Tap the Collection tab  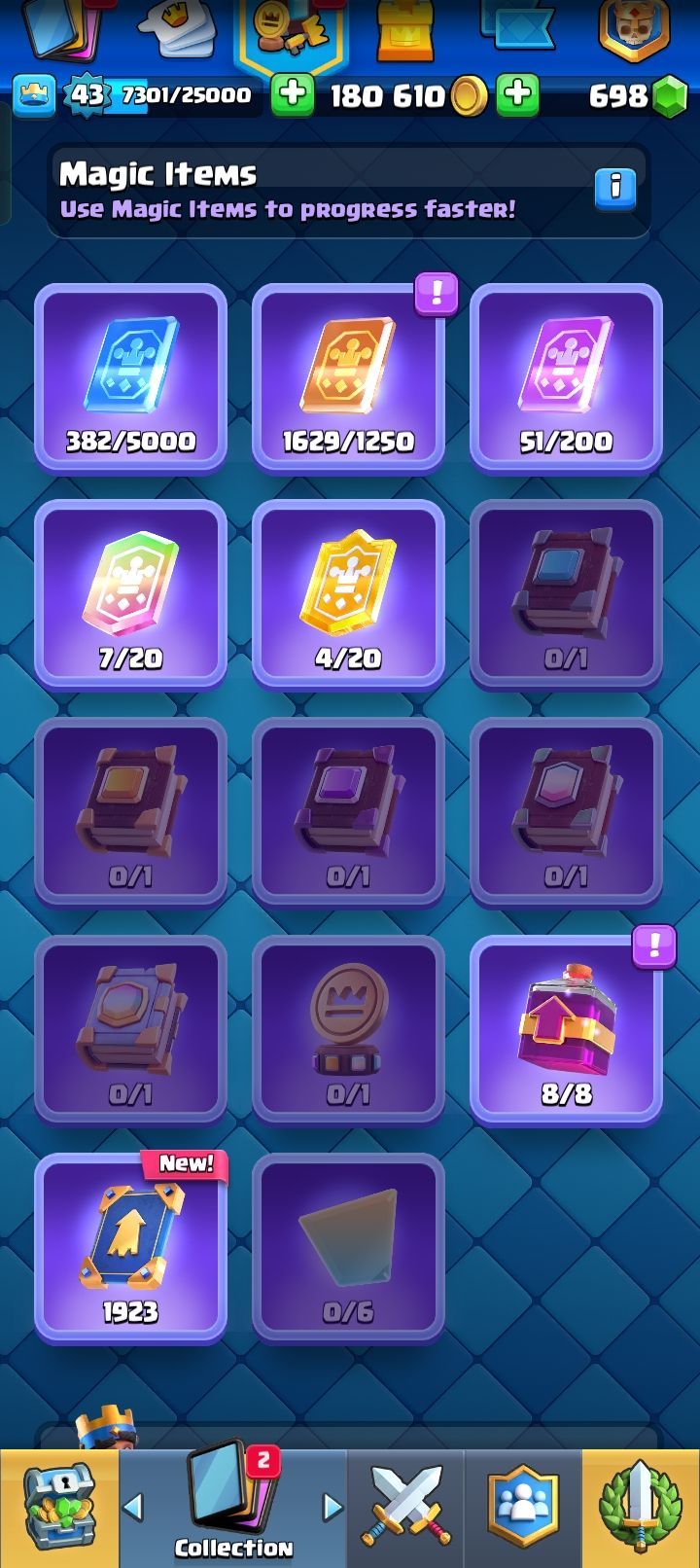click(x=233, y=1503)
